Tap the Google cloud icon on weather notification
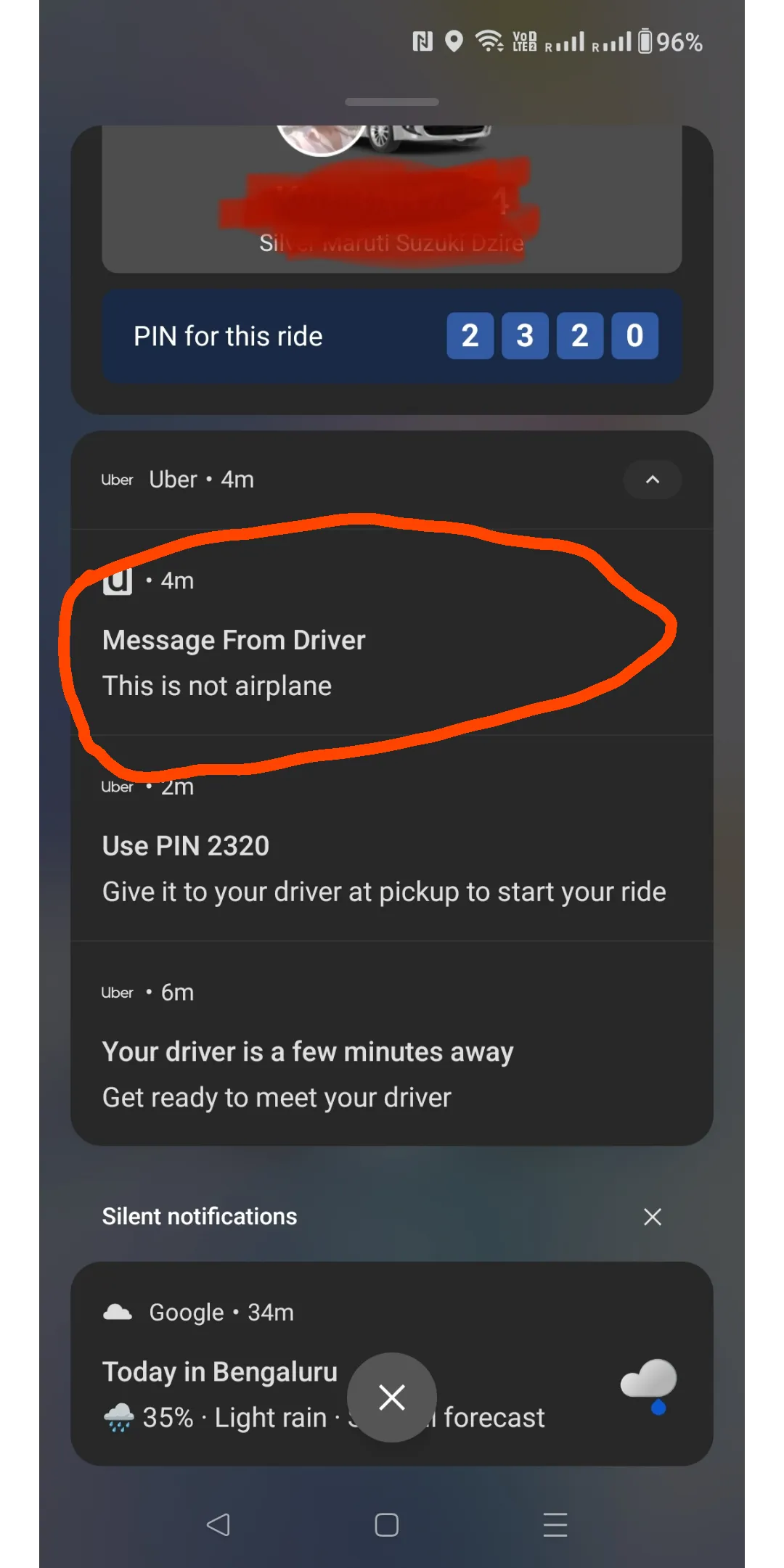This screenshot has width=784, height=1568. pyautogui.click(x=118, y=1311)
